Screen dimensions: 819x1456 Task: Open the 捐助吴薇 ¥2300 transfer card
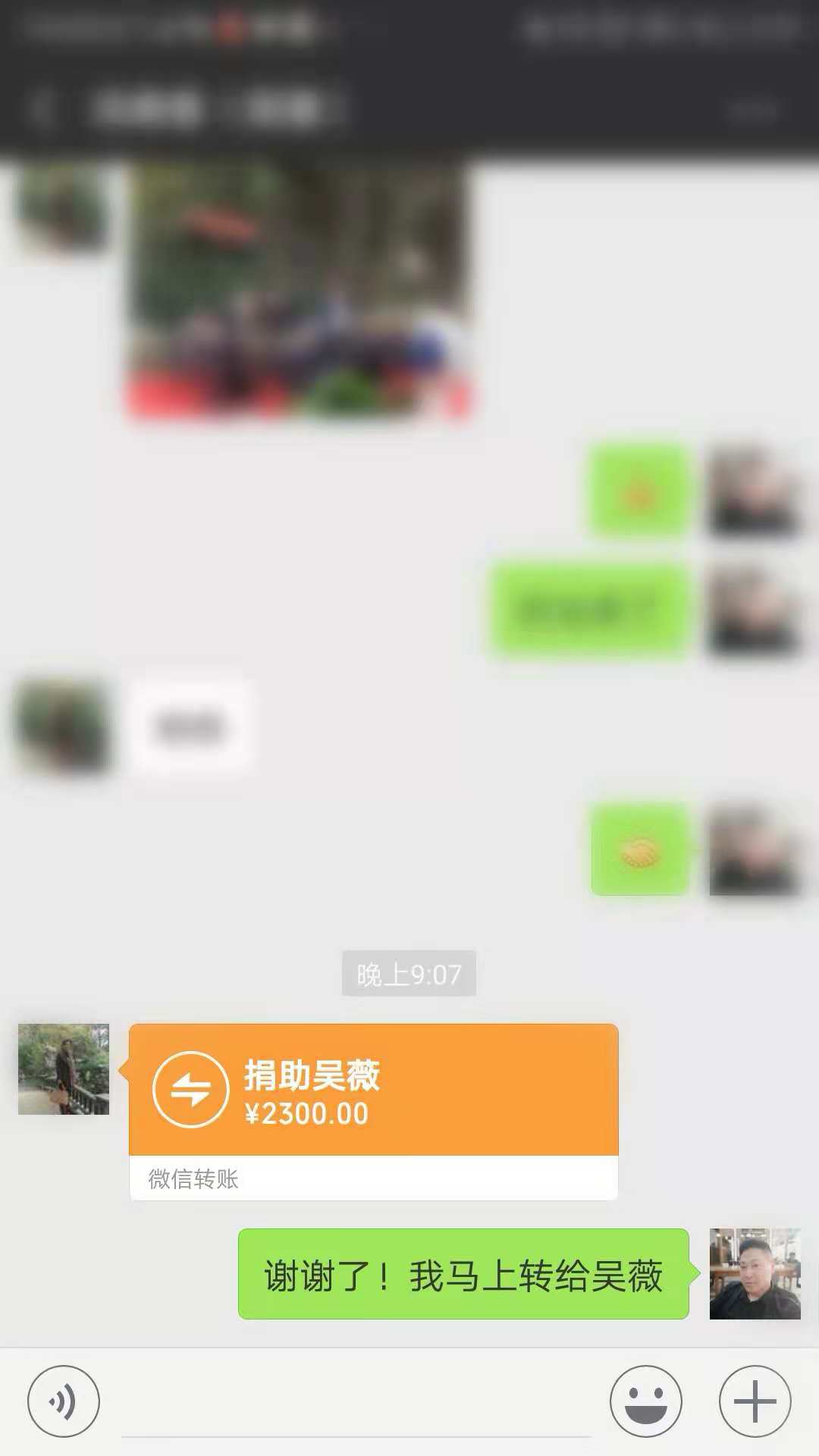tap(373, 1092)
